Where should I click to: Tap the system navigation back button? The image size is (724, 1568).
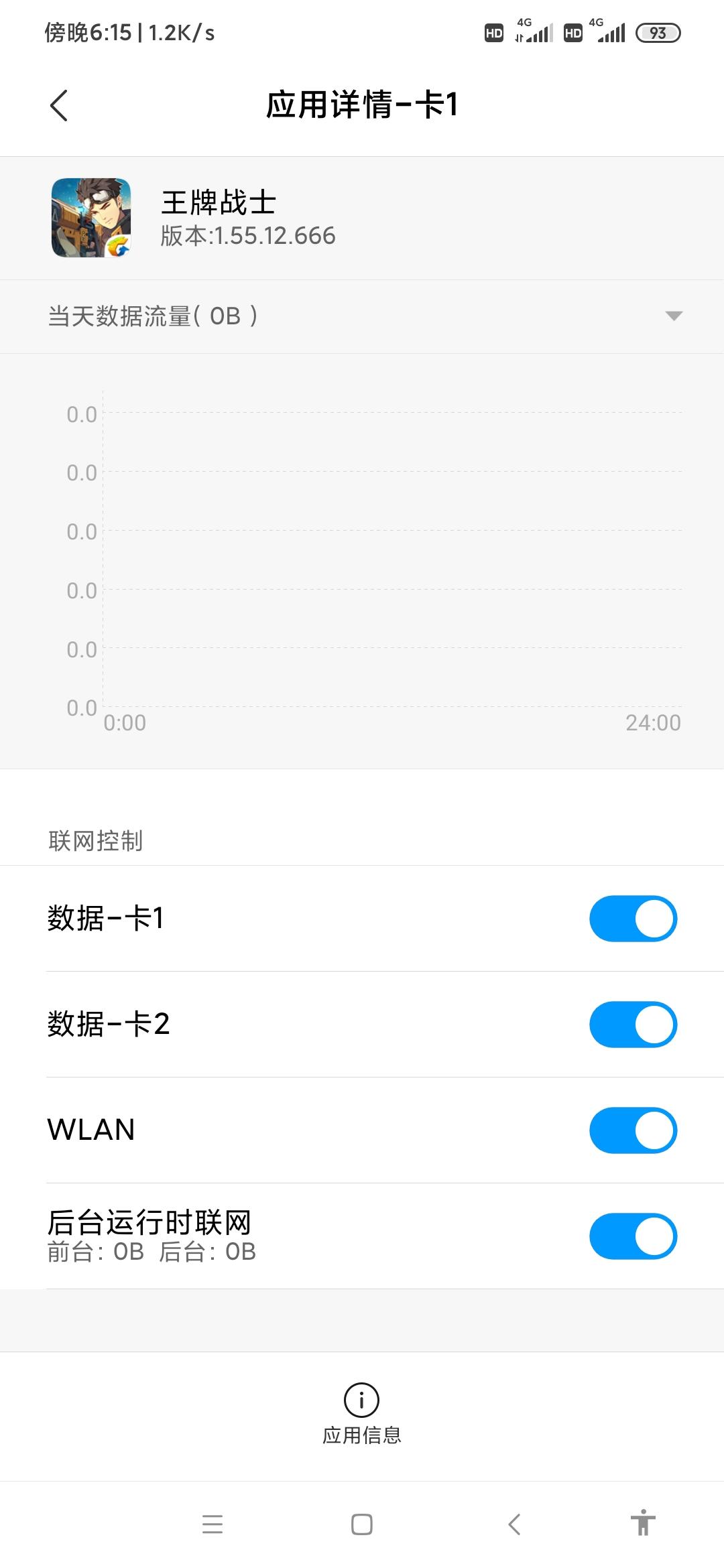coord(514,1524)
